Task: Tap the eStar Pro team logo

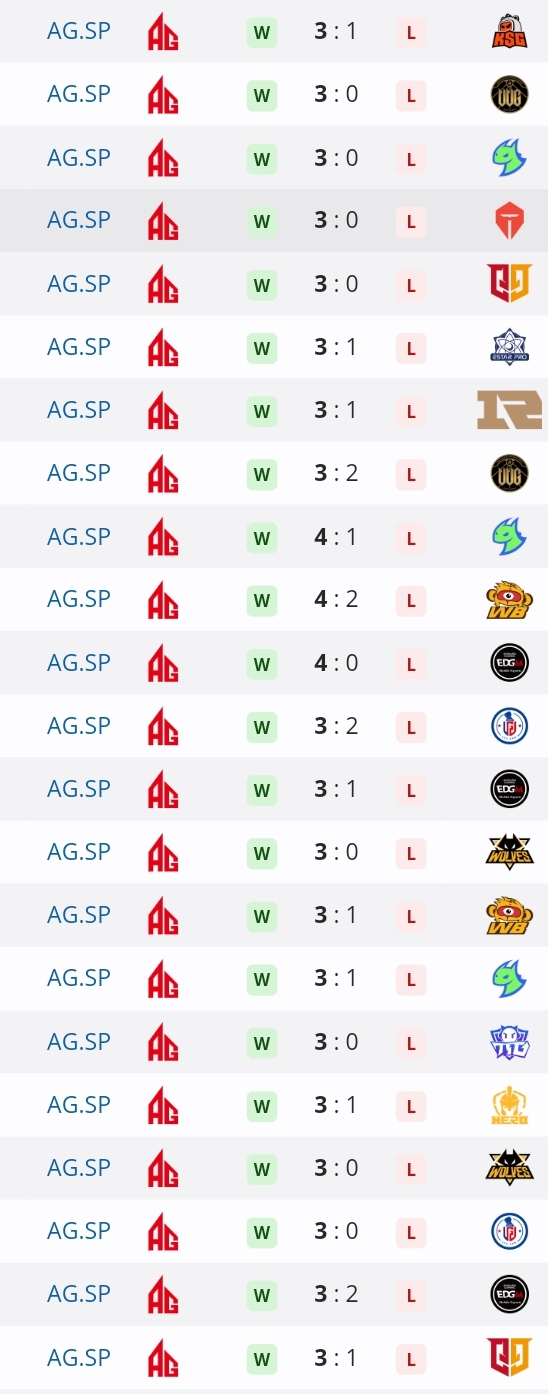Action: [510, 347]
